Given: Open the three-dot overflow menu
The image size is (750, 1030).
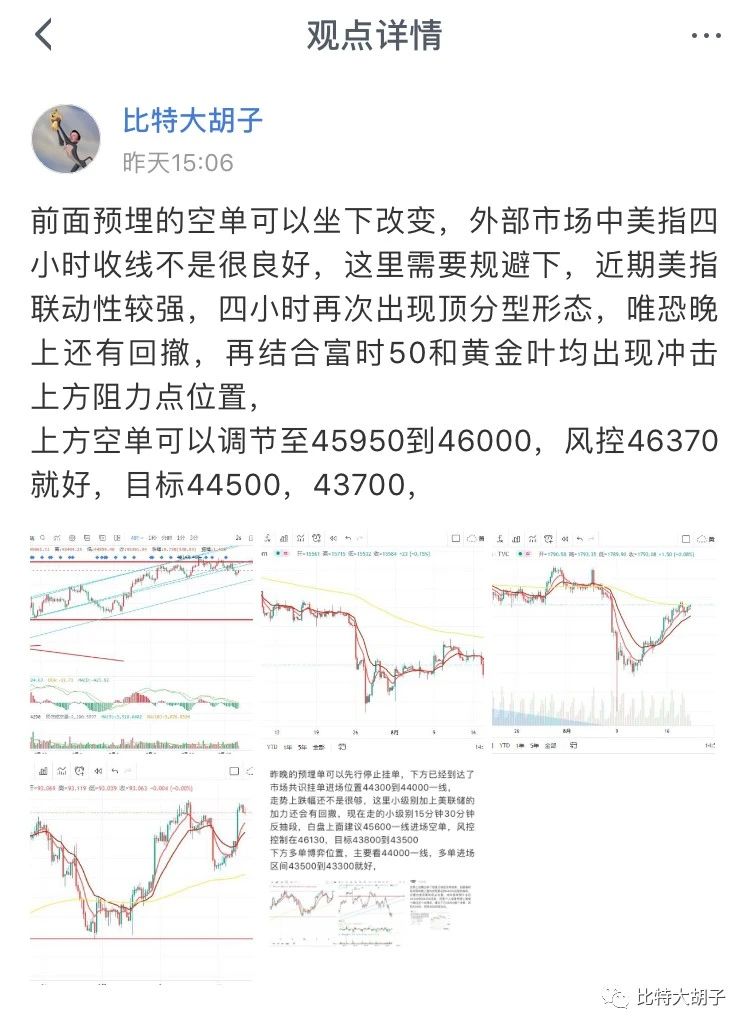Looking at the screenshot, I should point(708,36).
